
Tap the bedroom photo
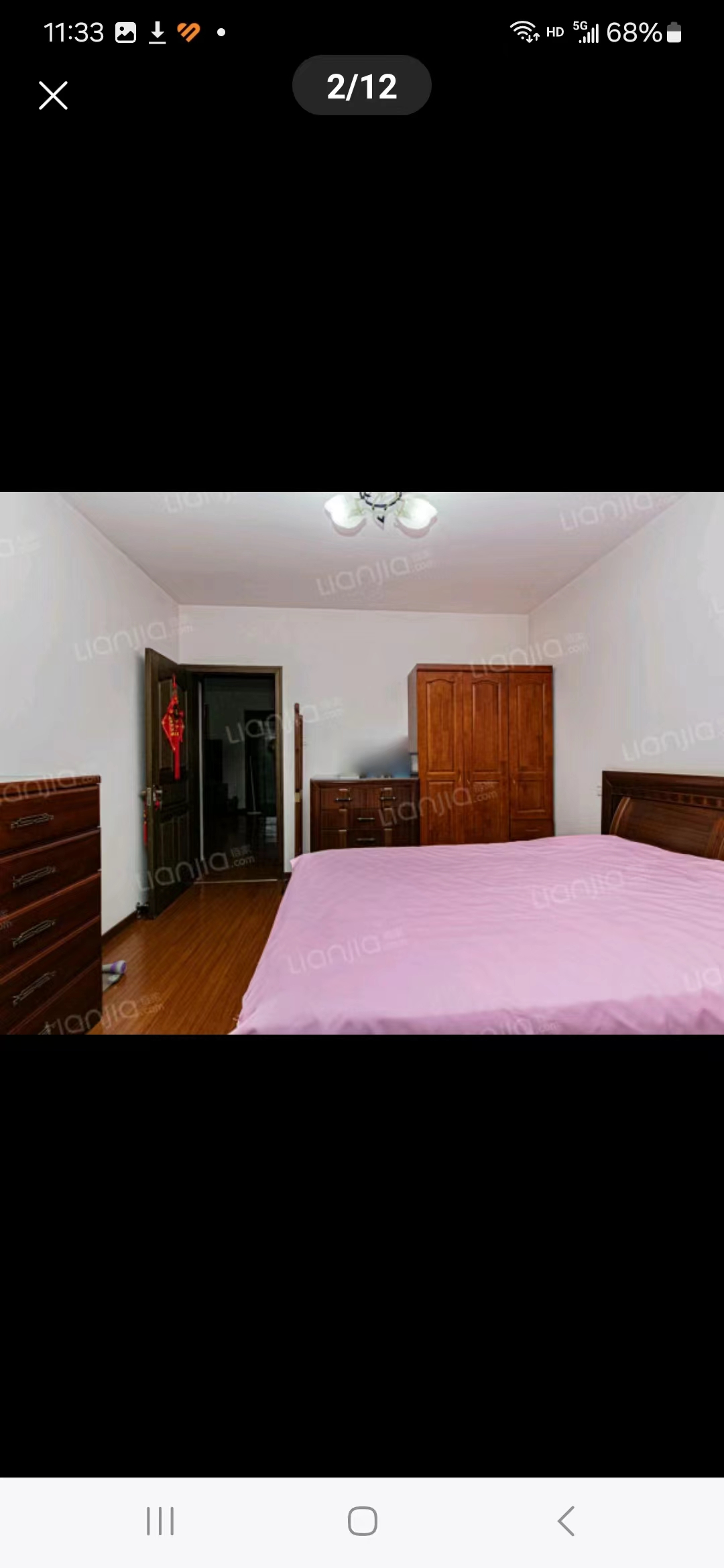pos(362,763)
